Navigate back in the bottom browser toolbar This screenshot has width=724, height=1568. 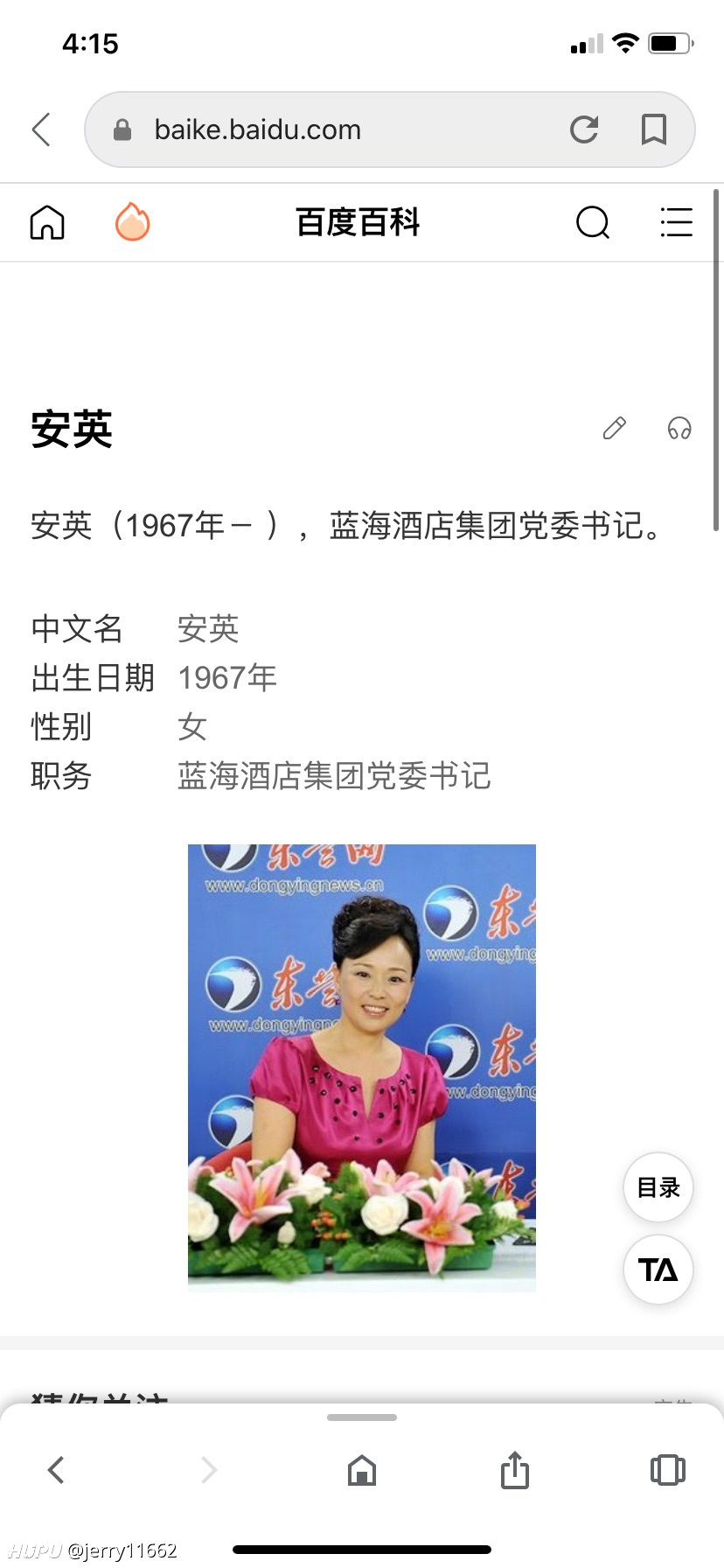coord(56,1470)
